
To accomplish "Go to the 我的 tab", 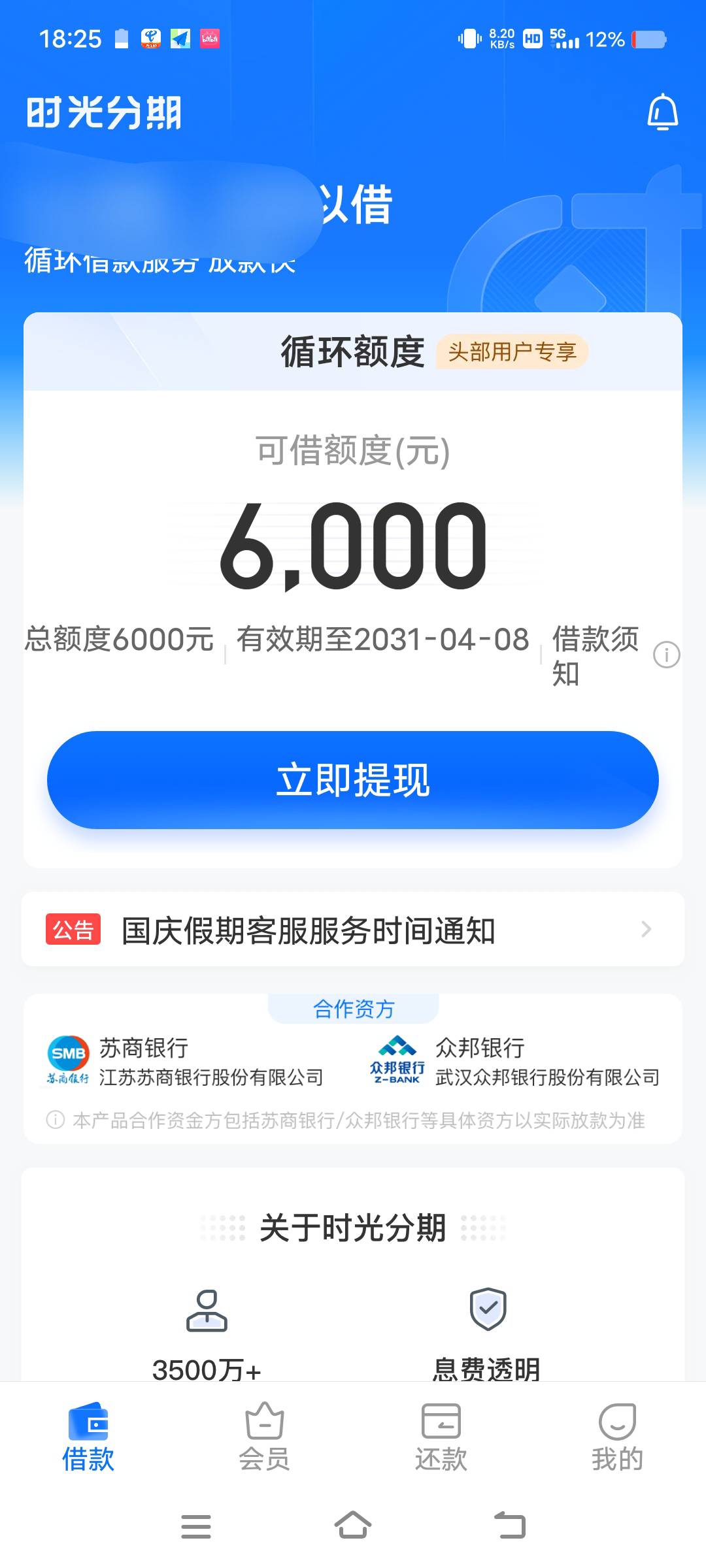I will 618,1437.
